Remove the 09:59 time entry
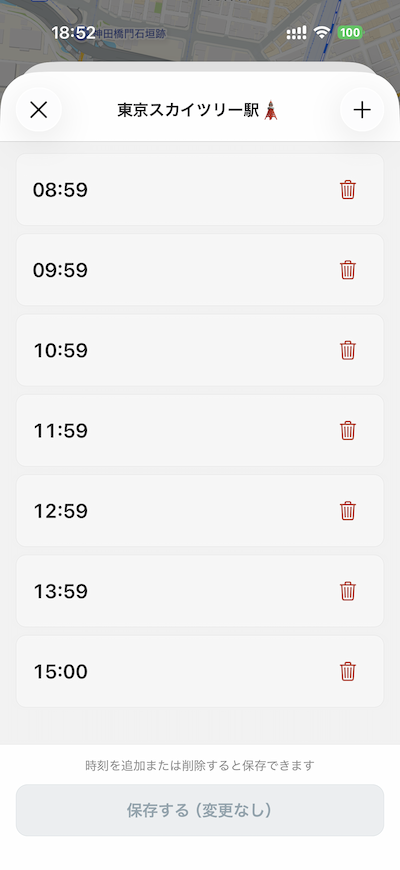 coord(348,270)
